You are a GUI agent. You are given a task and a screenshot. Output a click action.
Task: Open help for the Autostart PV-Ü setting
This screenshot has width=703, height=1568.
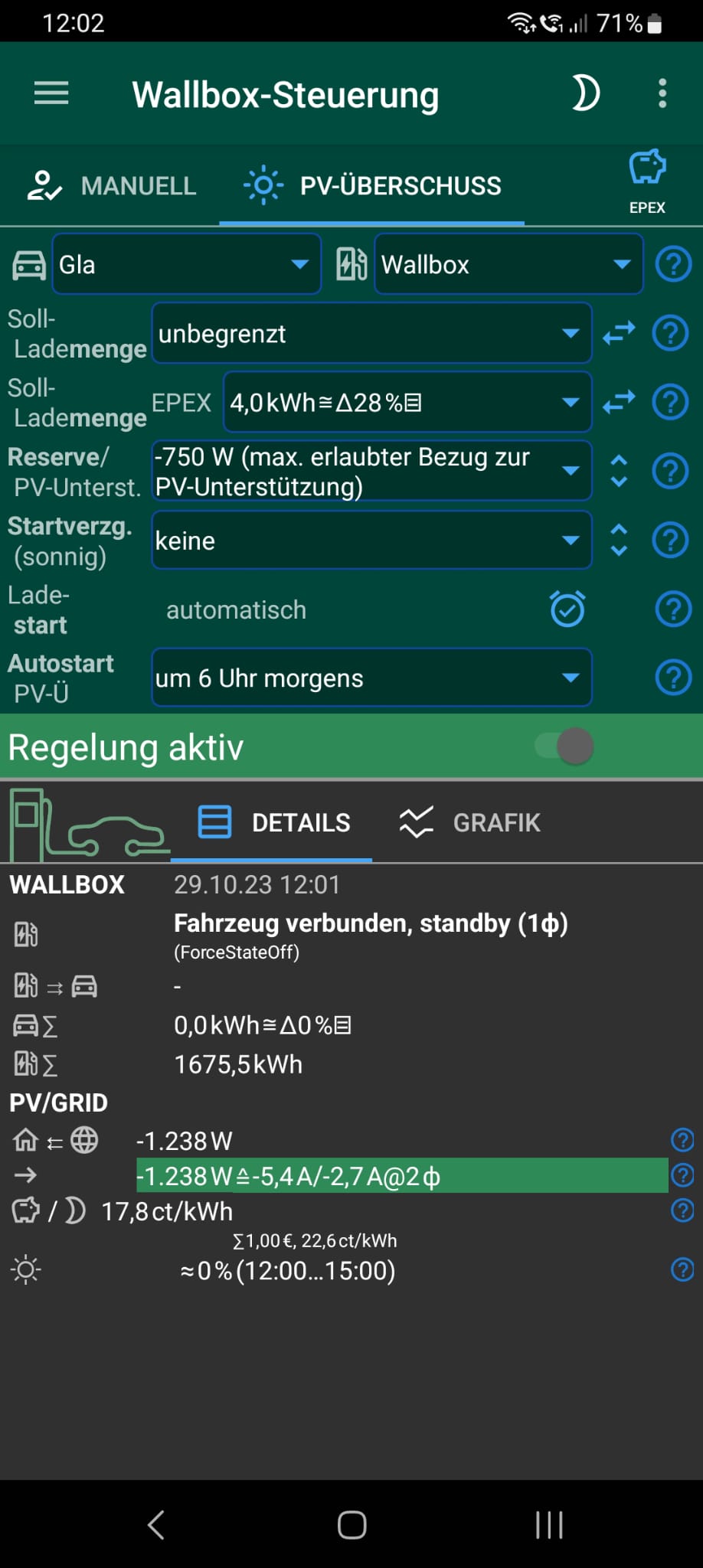(673, 678)
